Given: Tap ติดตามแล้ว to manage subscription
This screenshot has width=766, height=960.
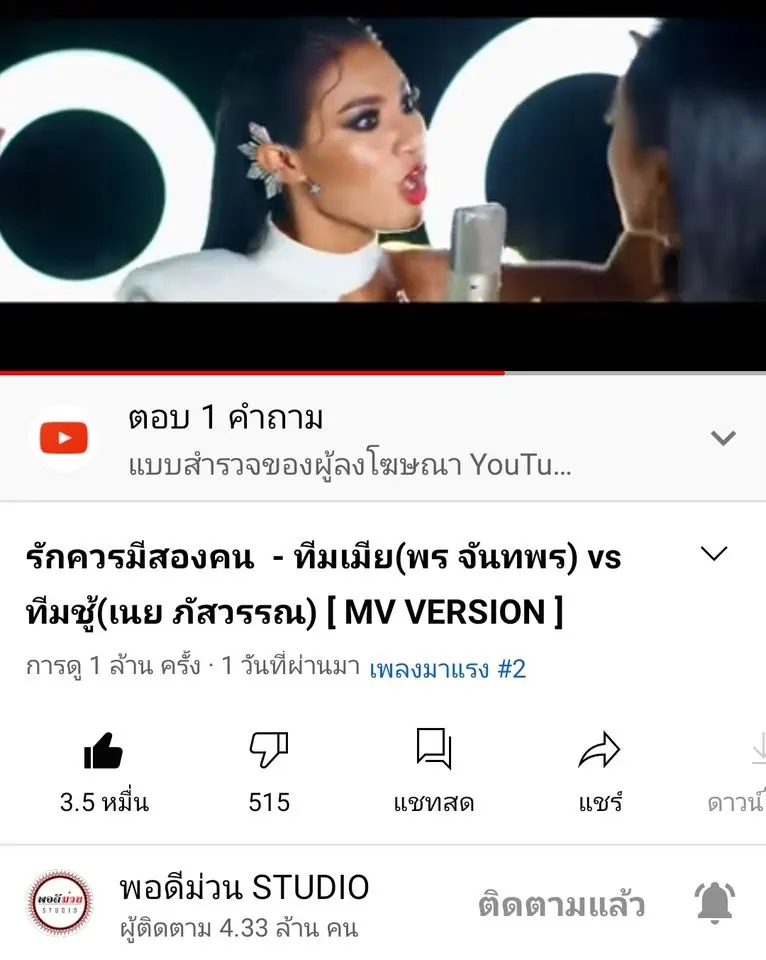Looking at the screenshot, I should point(561,906).
